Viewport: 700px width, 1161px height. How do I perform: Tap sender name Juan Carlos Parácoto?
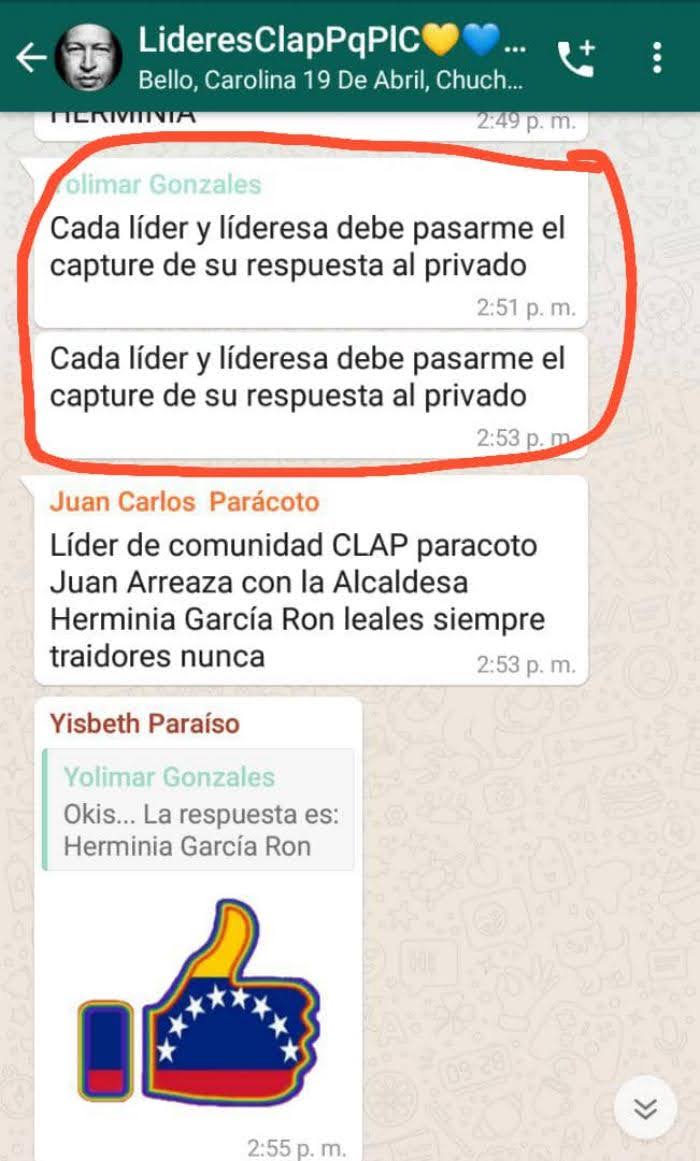click(x=184, y=501)
